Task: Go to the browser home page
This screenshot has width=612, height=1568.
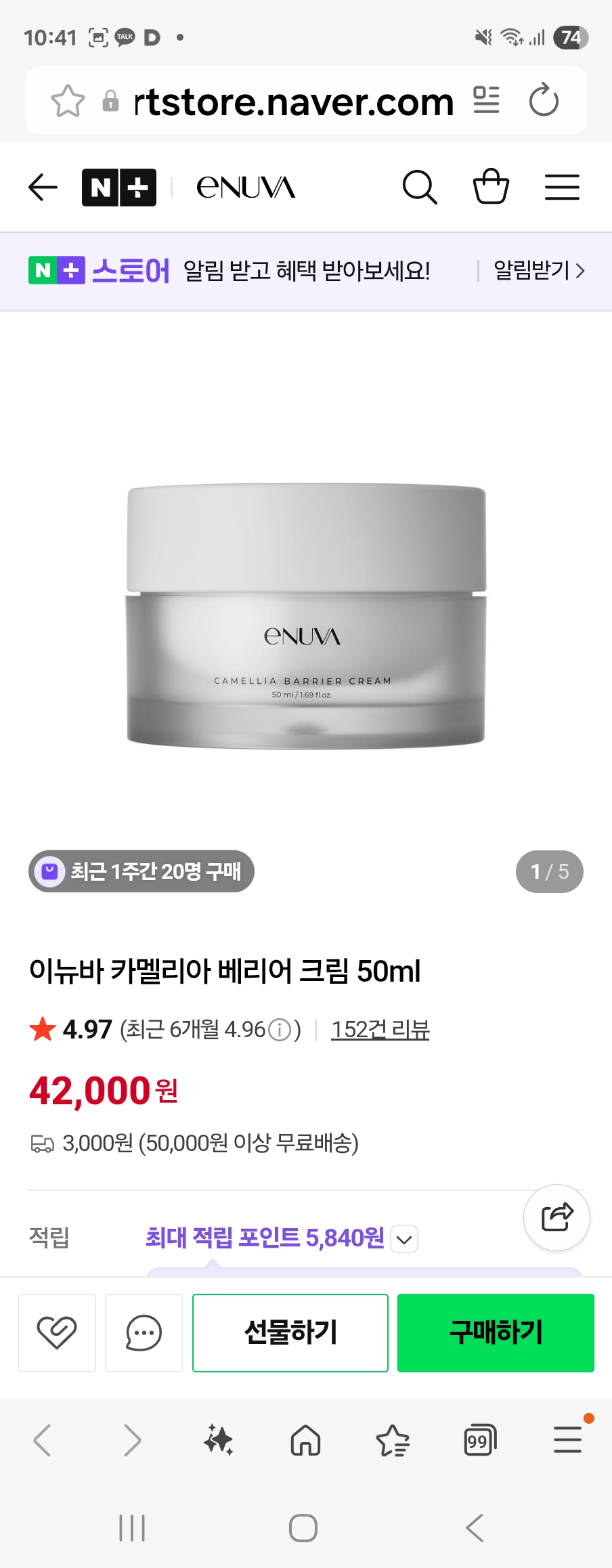Action: (x=305, y=1440)
